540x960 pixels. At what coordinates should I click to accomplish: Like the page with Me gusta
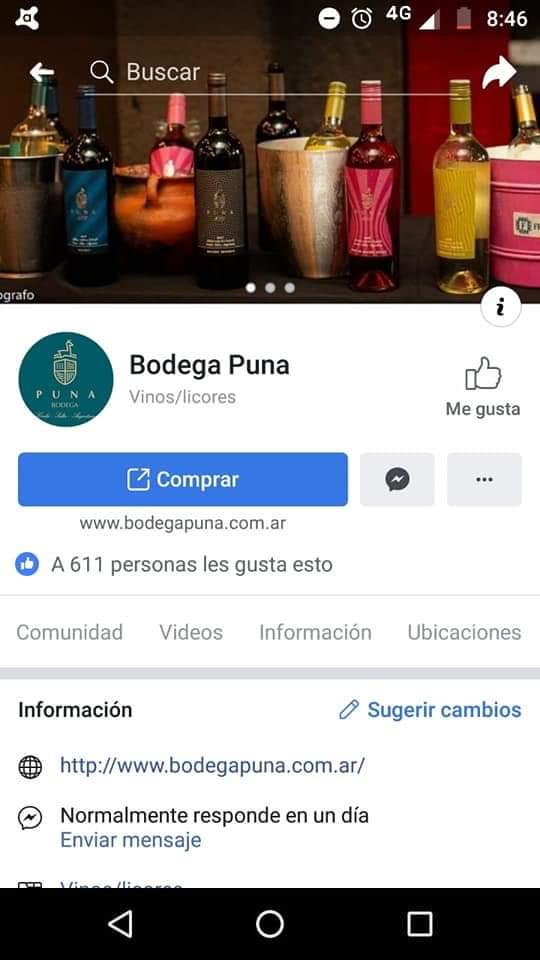click(483, 387)
